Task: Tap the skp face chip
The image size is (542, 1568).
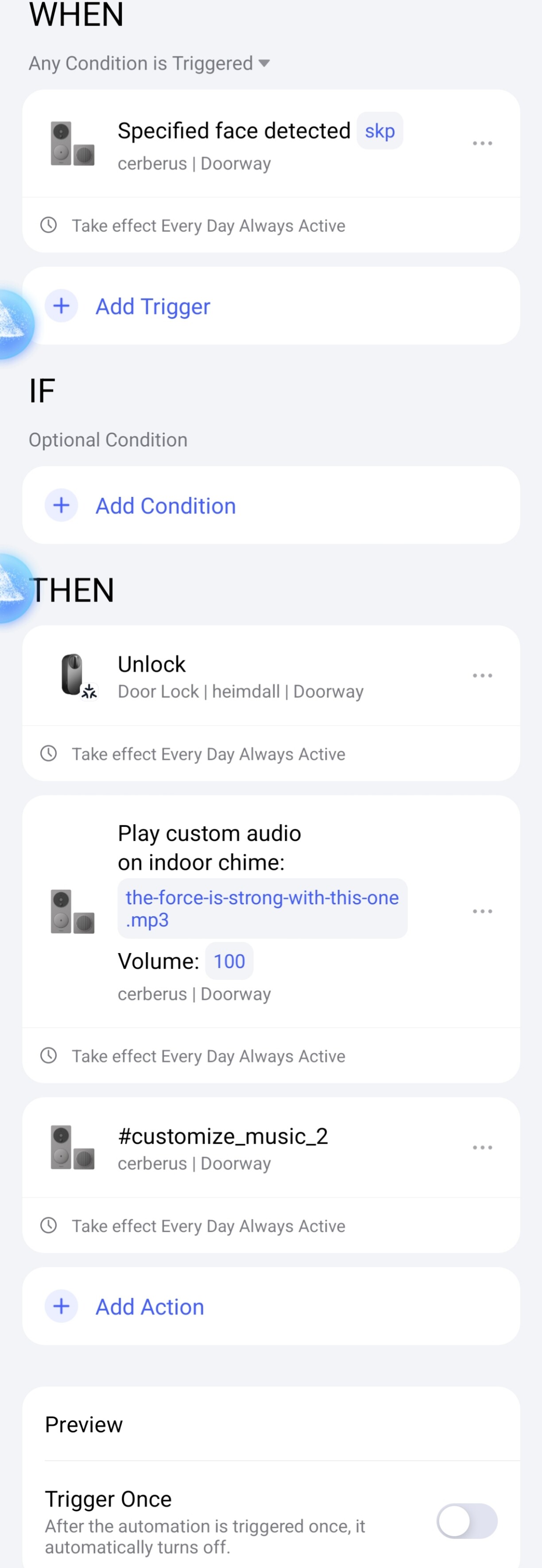Action: tap(379, 131)
